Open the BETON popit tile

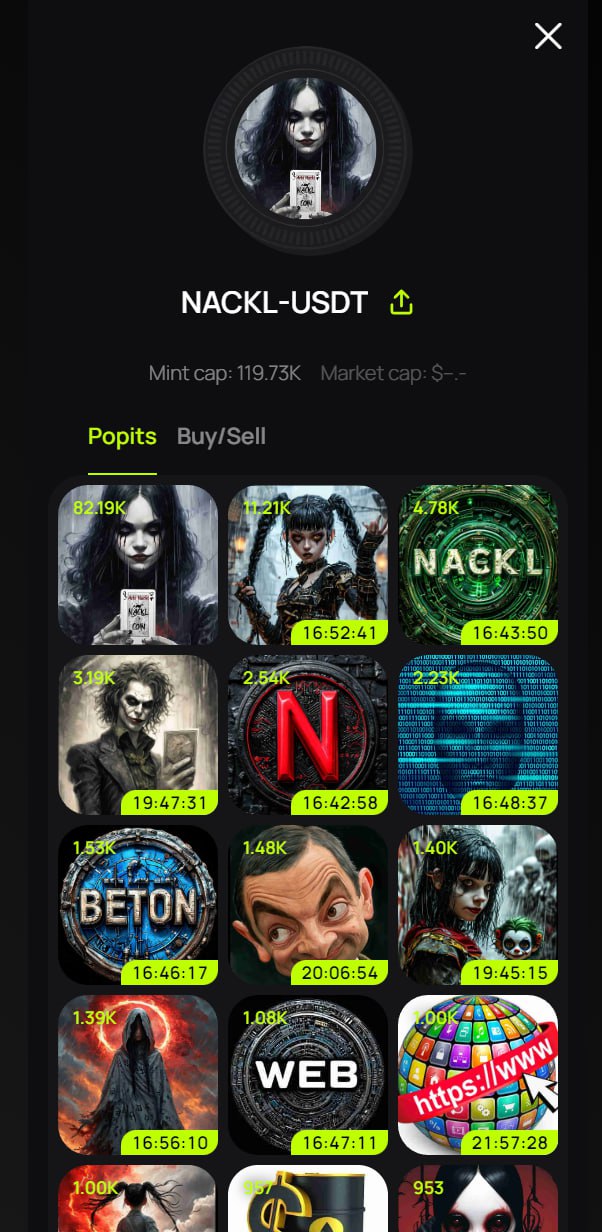click(138, 905)
